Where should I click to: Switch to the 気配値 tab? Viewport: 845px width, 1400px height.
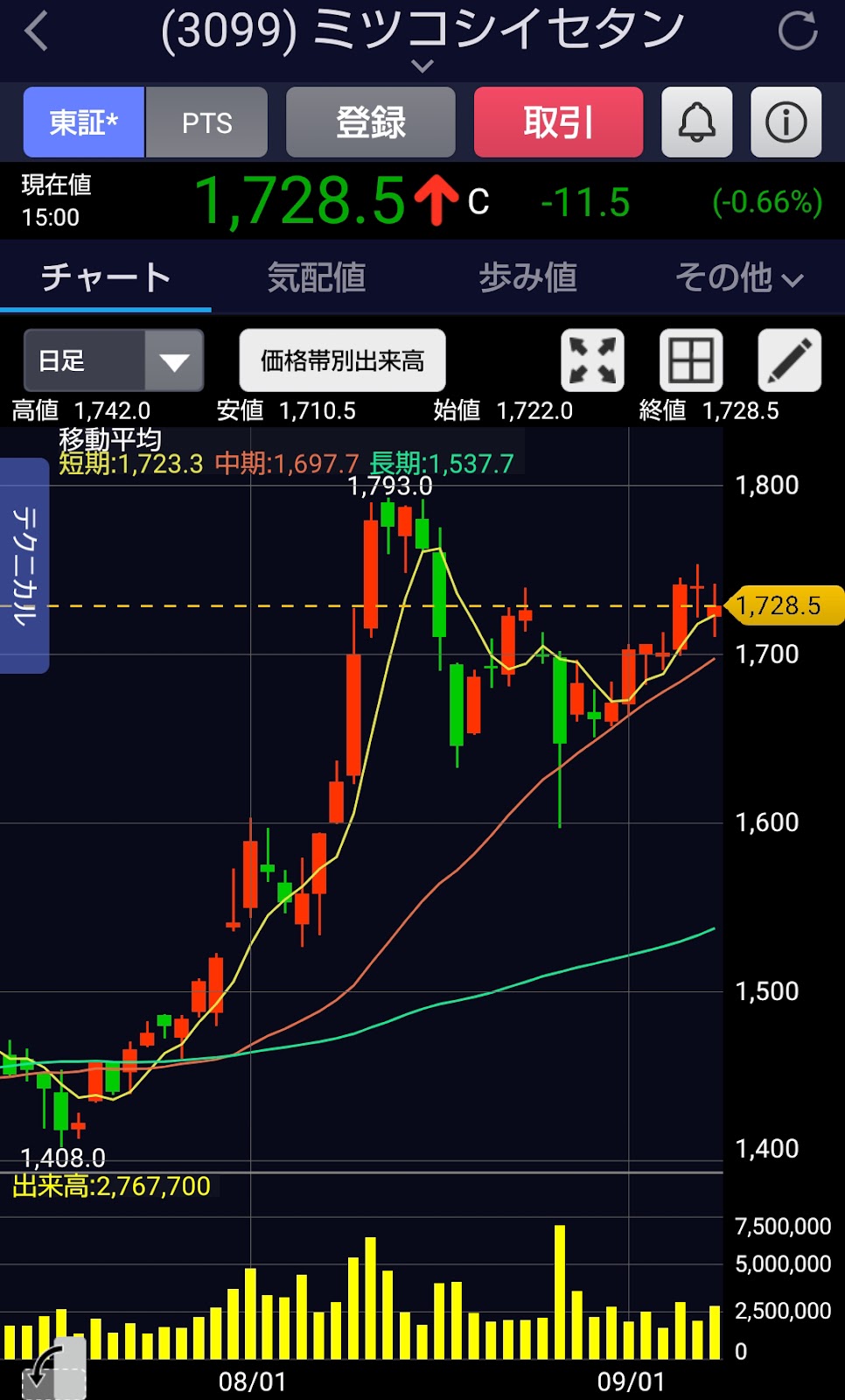point(317,277)
